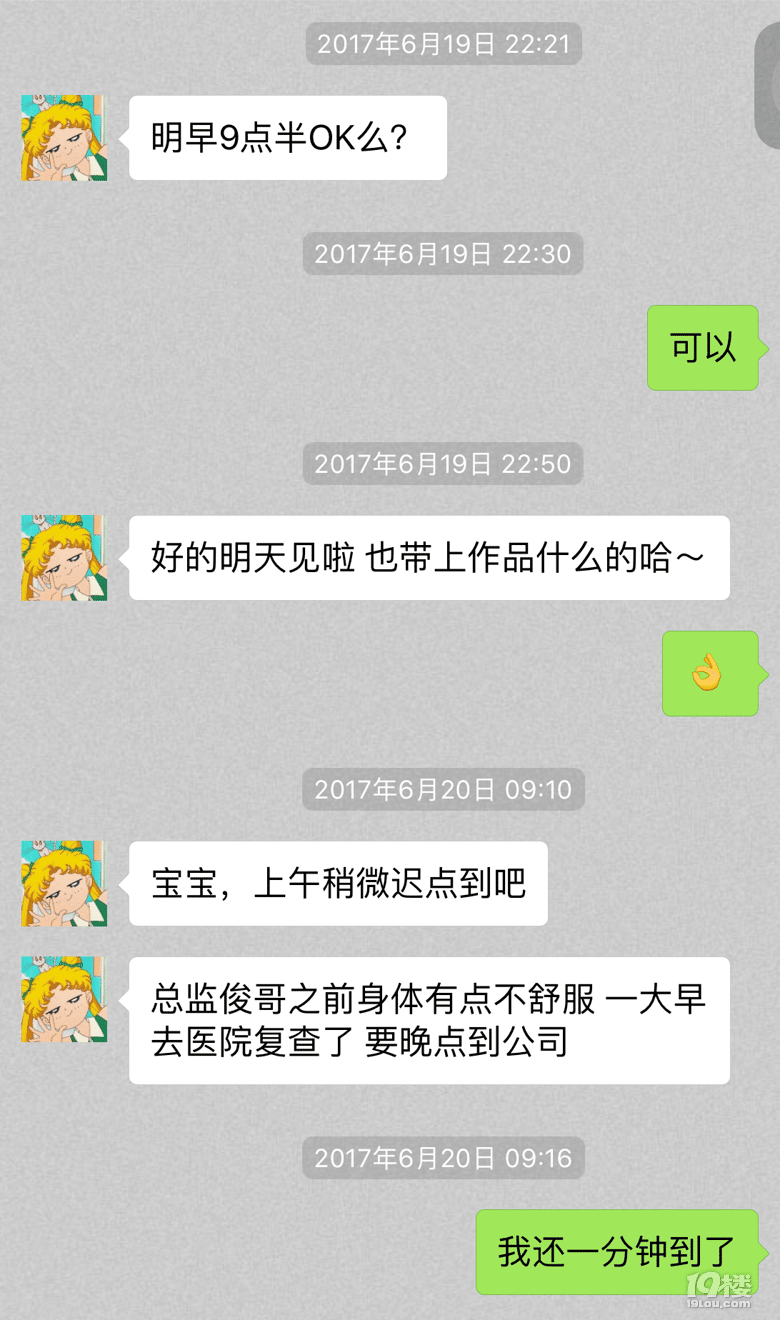Viewport: 780px width, 1320px height.
Task: Tap the OK-hand emoji sticker
Action: pyautogui.click(x=710, y=673)
